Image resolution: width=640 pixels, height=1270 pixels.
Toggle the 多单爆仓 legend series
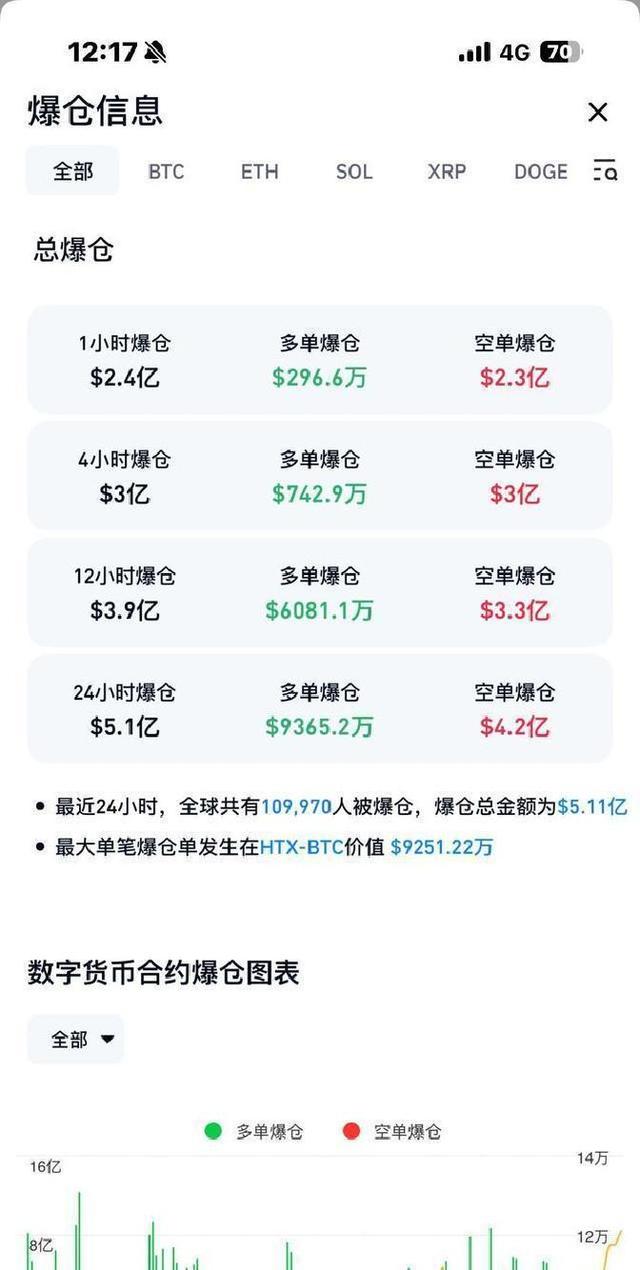(254, 1132)
